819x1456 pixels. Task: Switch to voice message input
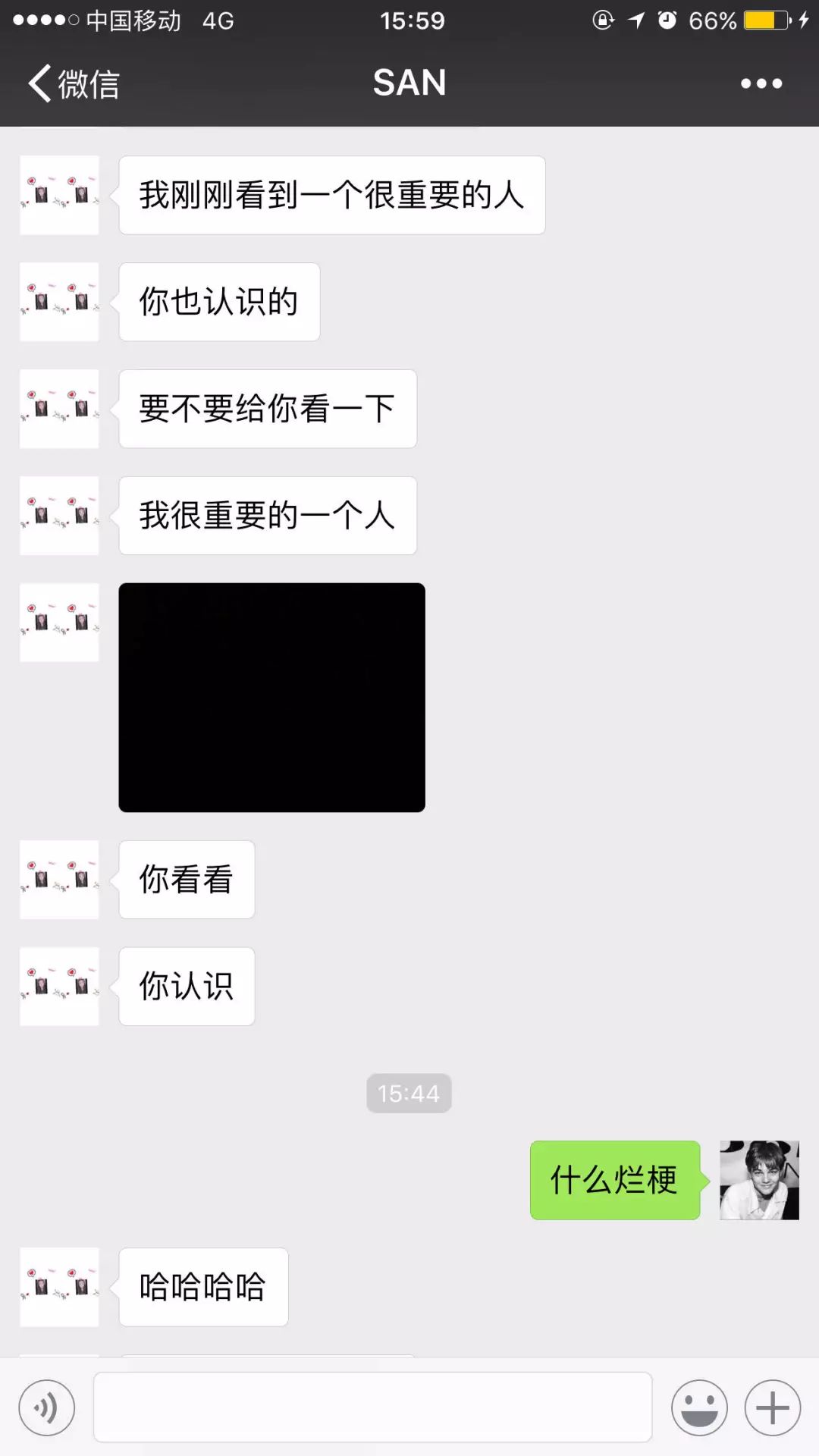coord(47,1408)
